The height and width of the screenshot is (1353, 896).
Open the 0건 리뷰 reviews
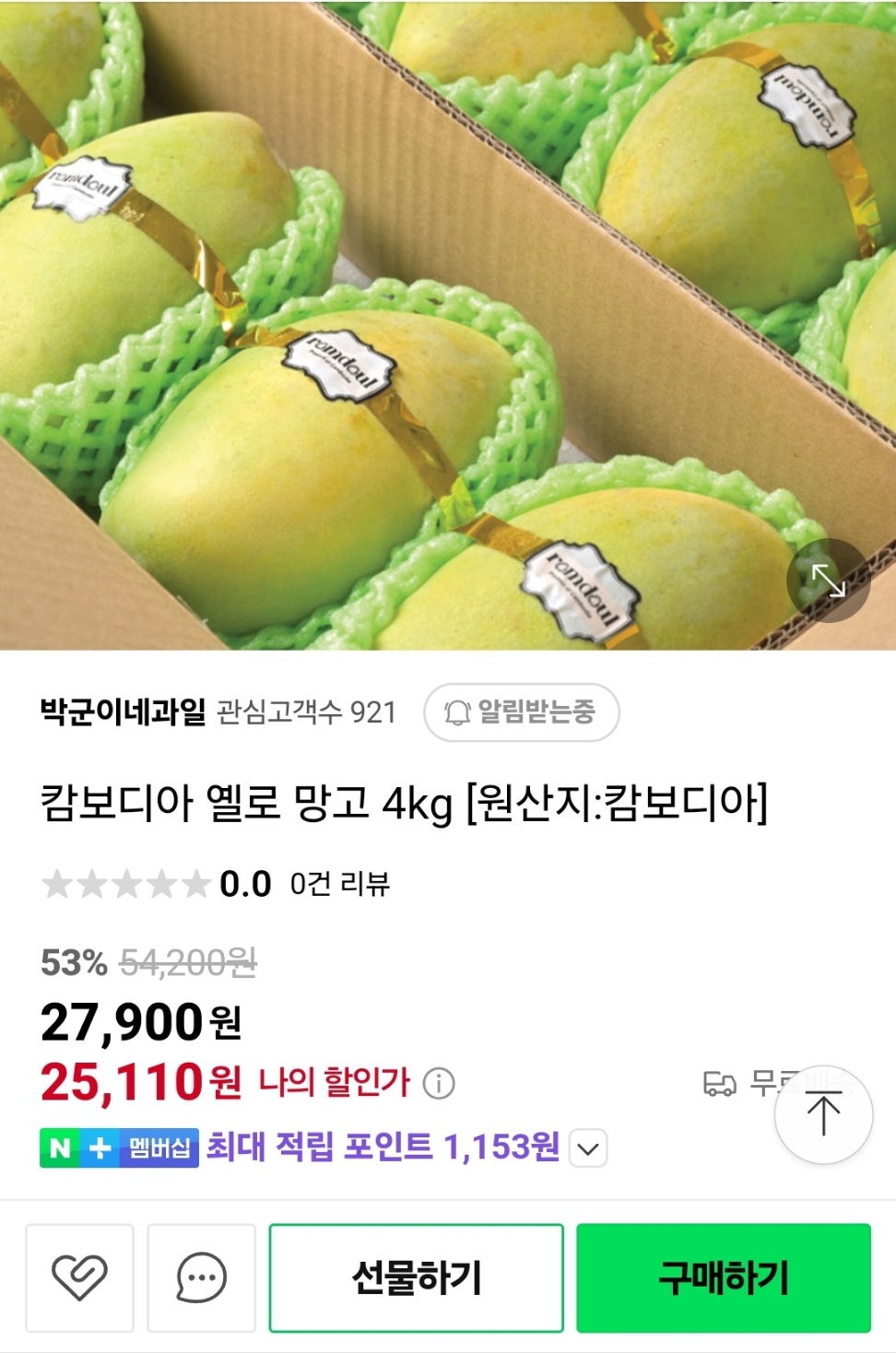(x=339, y=884)
